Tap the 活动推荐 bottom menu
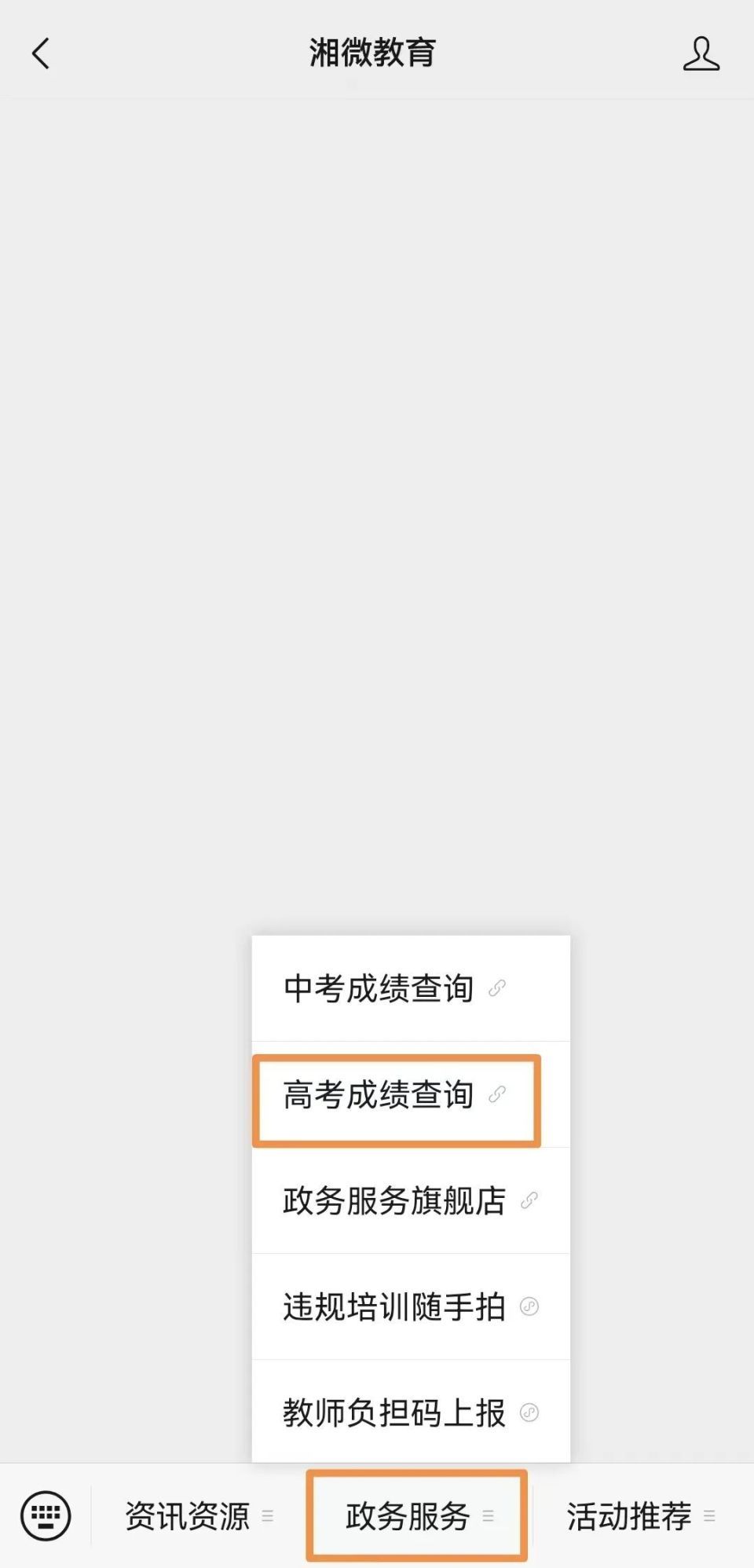 tap(628, 1517)
